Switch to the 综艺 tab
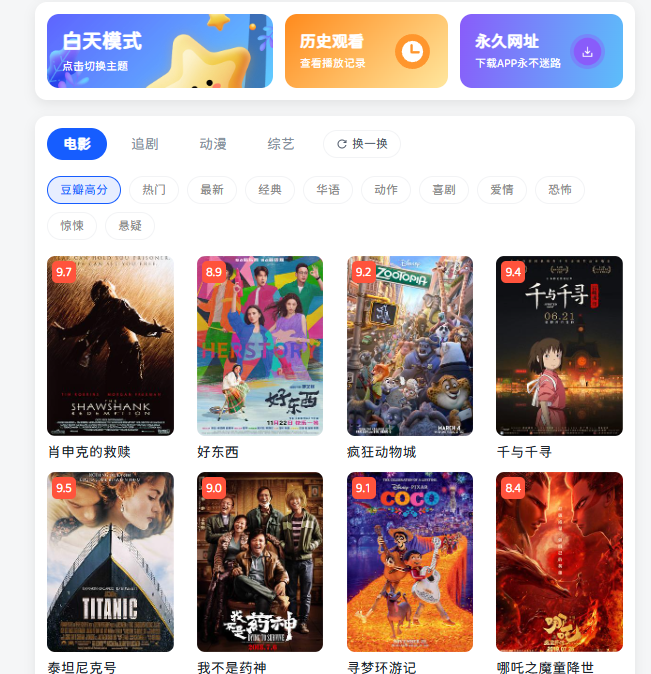This screenshot has height=674, width=651. tap(281, 144)
